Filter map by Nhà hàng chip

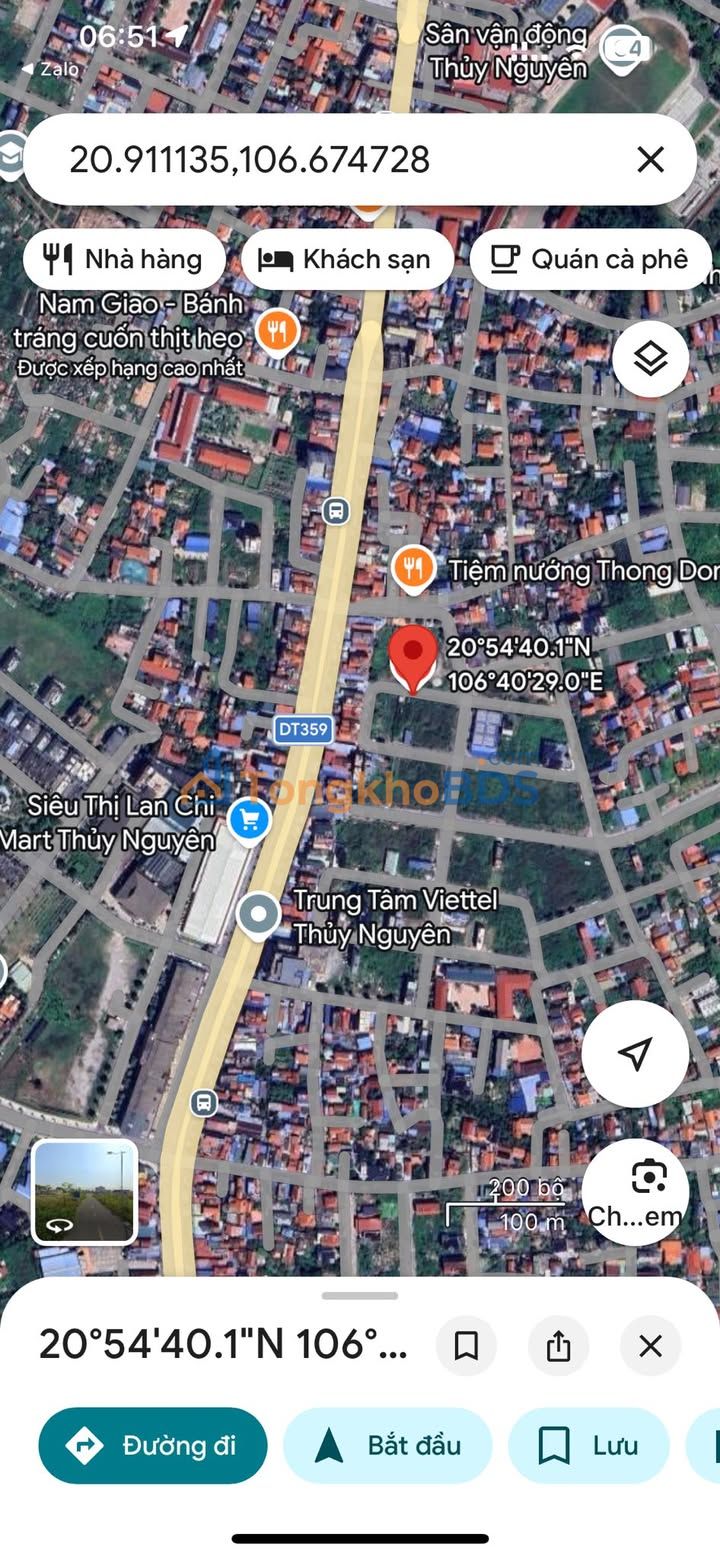click(125, 260)
